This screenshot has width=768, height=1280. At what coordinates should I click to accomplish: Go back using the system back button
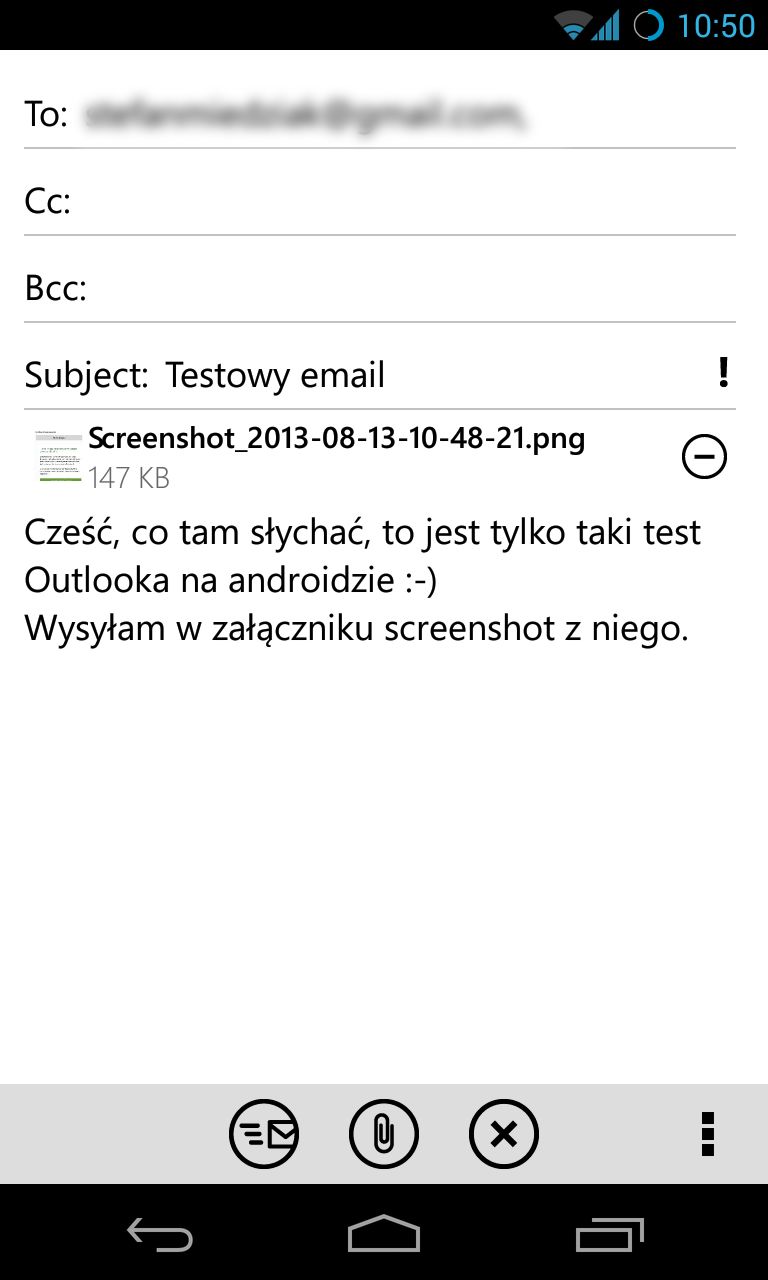coord(160,1235)
